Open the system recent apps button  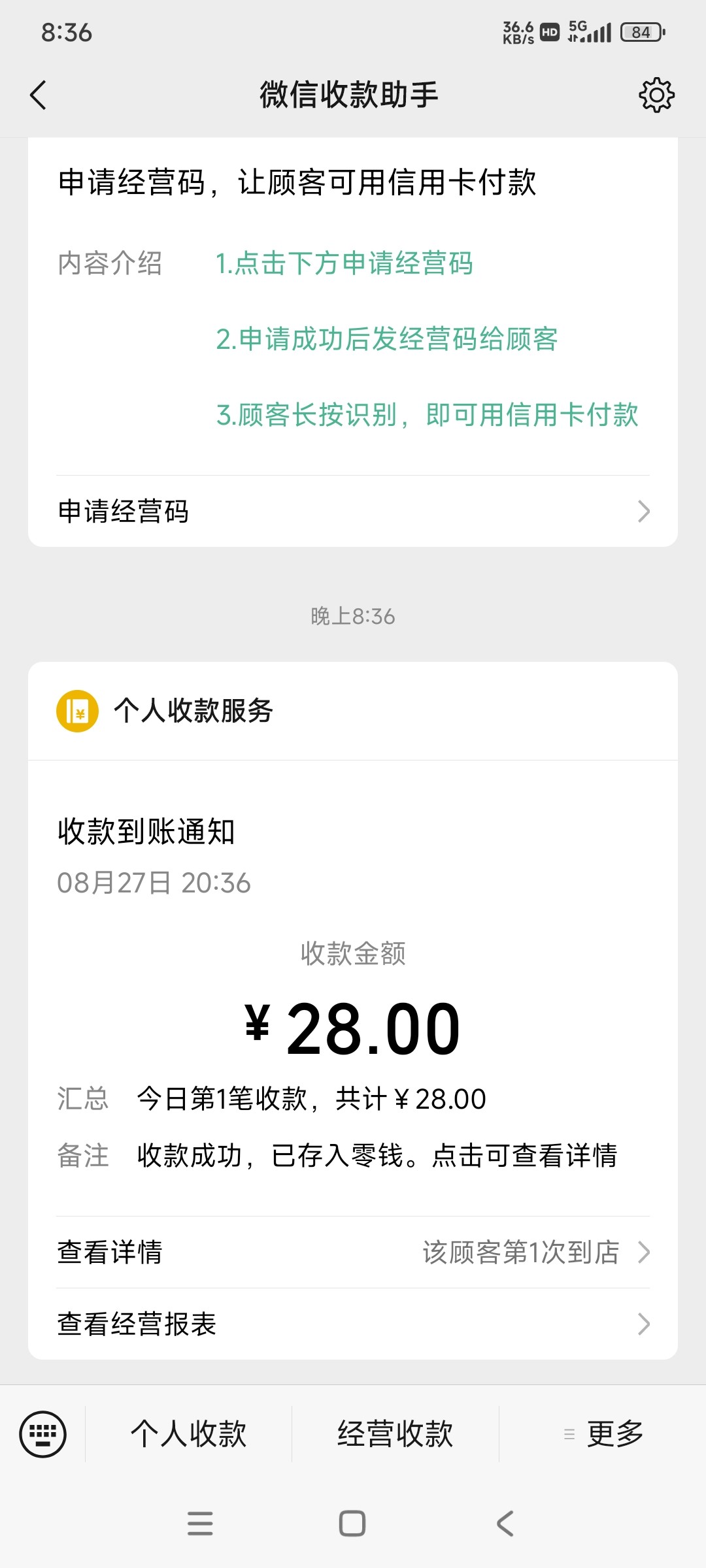click(x=200, y=1524)
